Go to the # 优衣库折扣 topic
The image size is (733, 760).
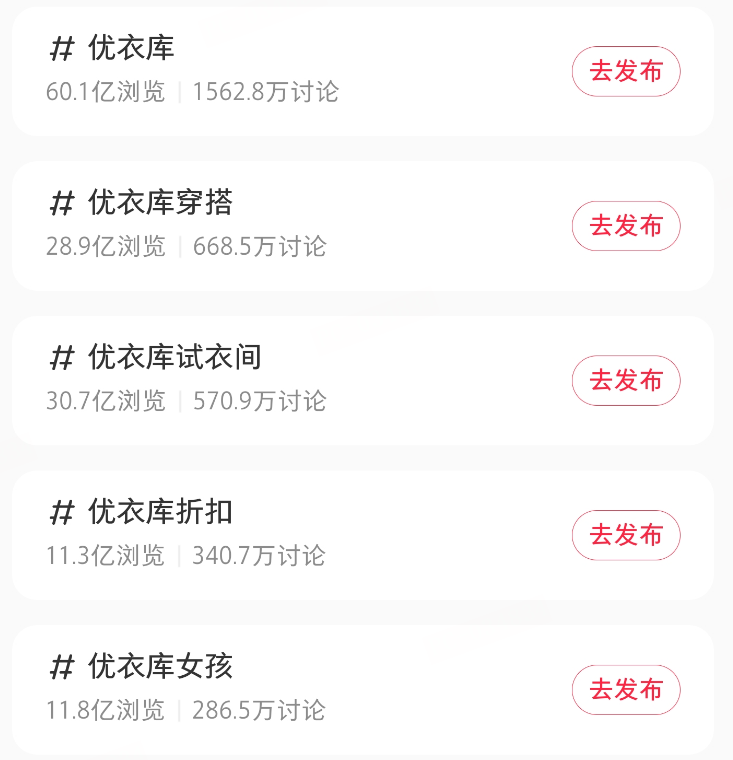(160, 512)
